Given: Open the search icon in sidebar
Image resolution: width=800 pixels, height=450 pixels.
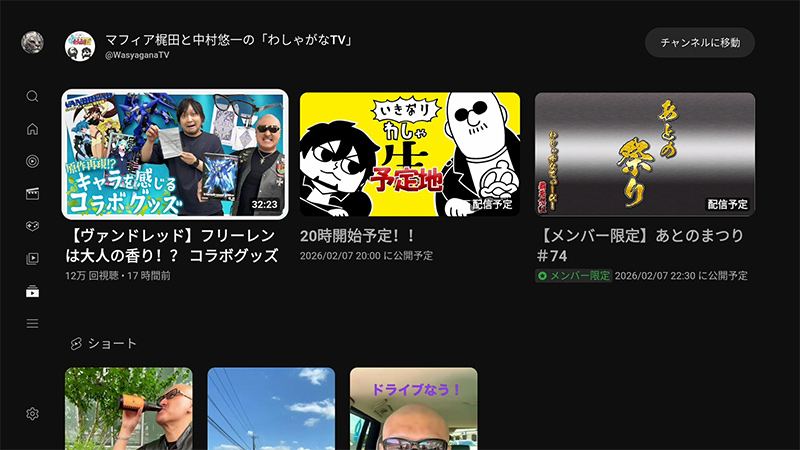Looking at the screenshot, I should click(32, 96).
